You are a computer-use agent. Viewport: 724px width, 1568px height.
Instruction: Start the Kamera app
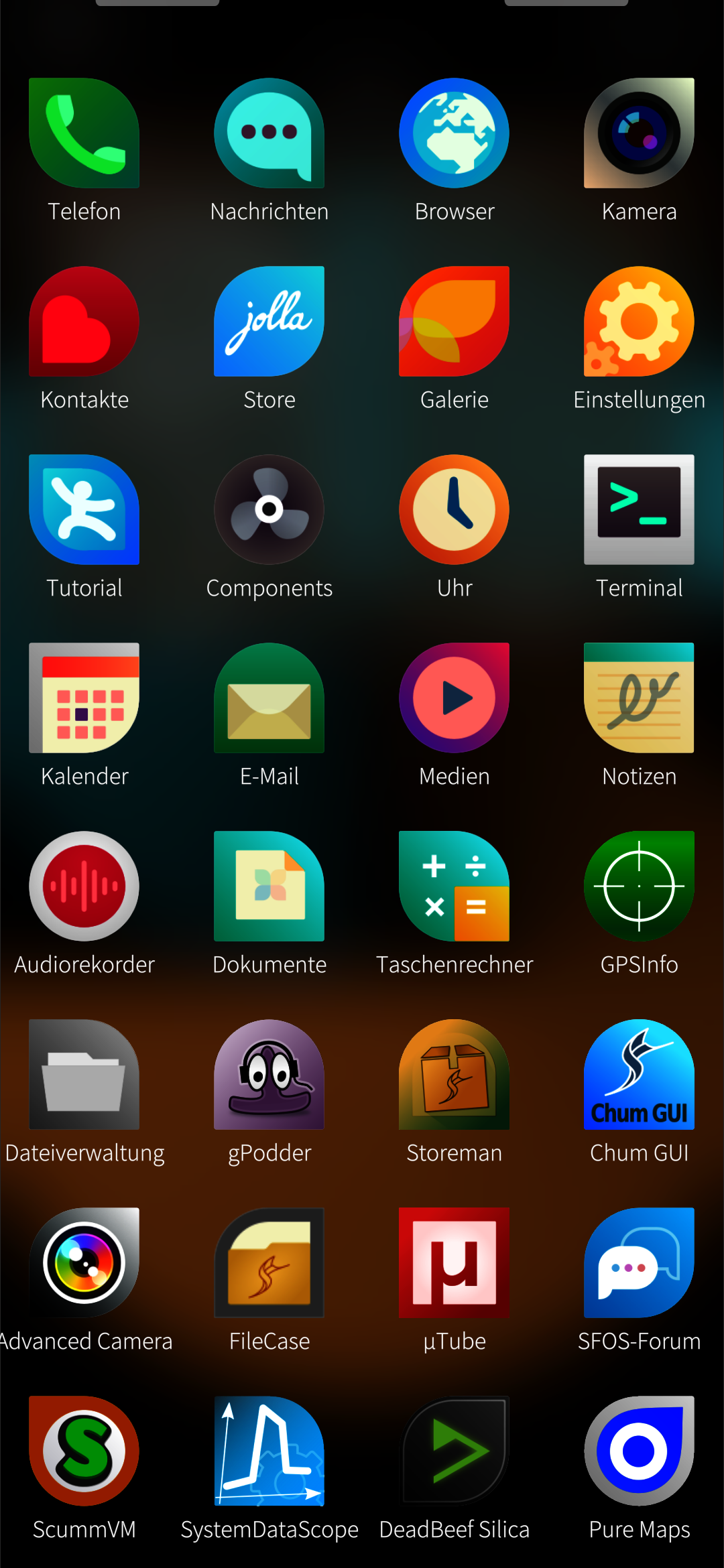click(x=639, y=133)
